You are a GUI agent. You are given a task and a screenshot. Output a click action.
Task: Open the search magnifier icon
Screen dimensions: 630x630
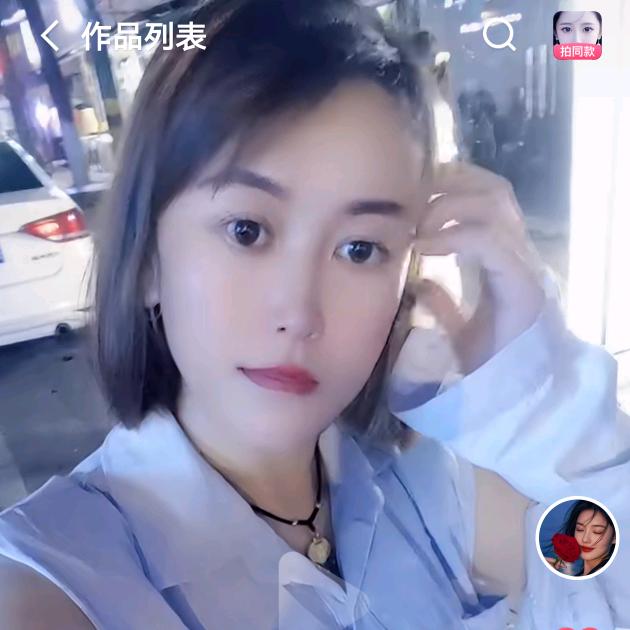click(x=498, y=36)
